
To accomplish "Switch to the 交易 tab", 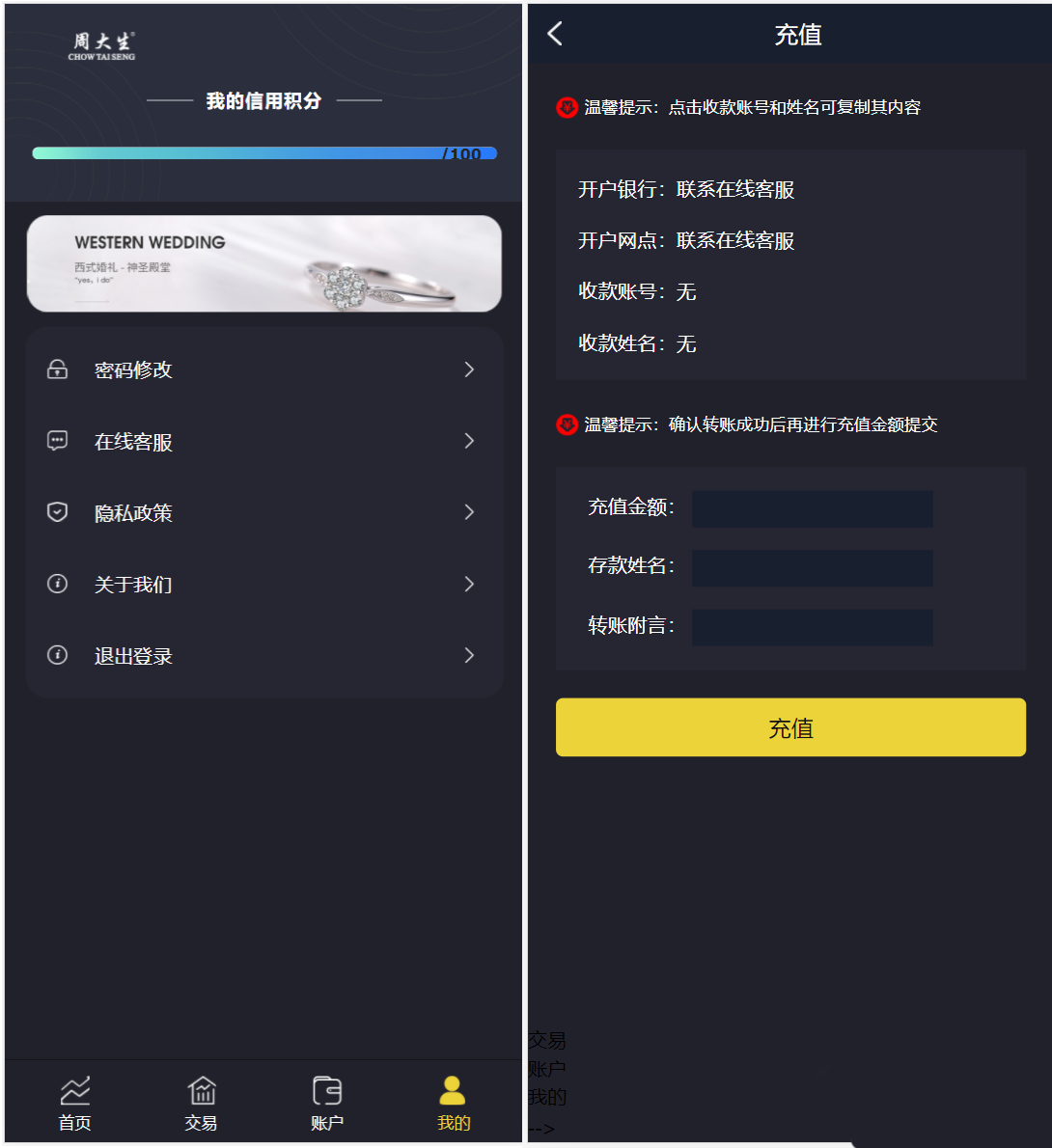I will (201, 1103).
